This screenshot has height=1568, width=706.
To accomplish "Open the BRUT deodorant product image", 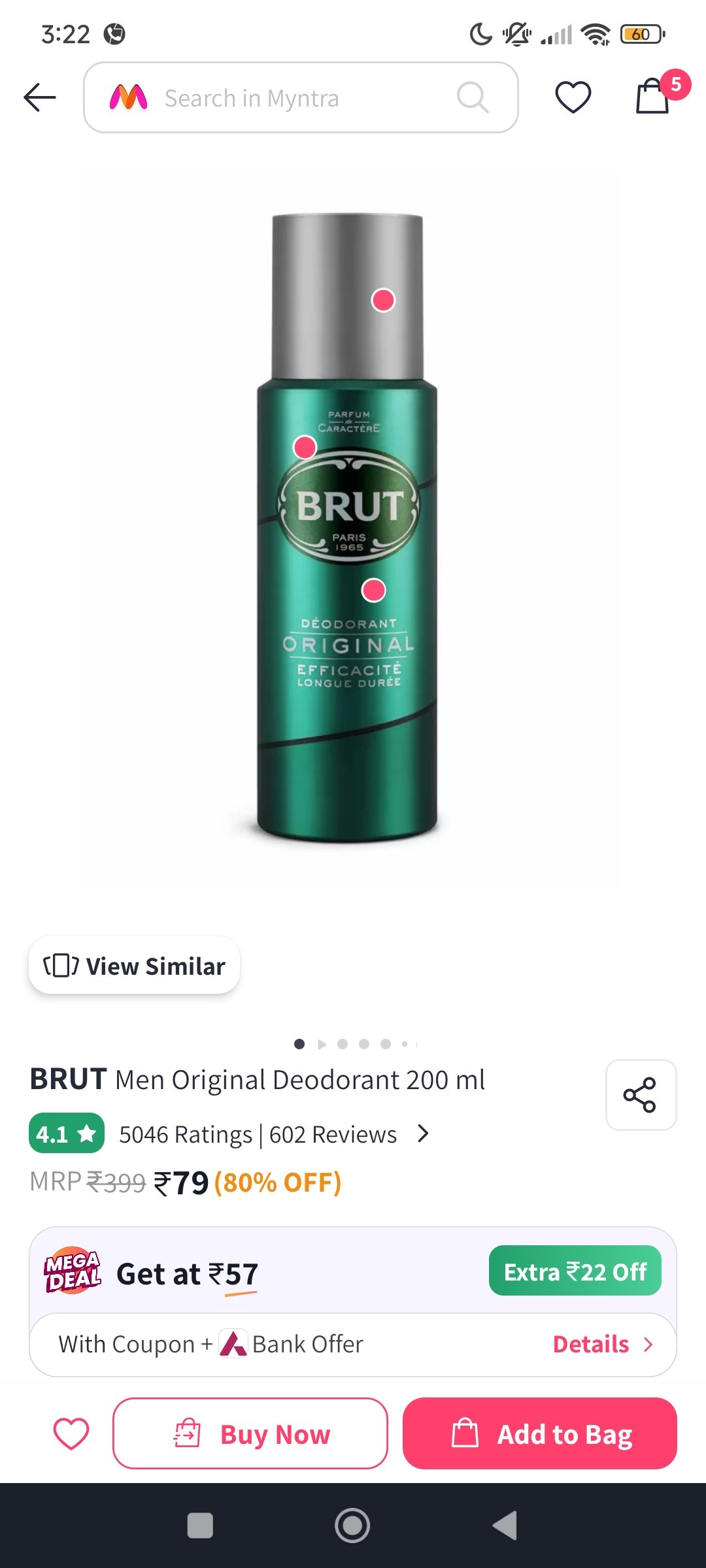I will click(x=348, y=528).
